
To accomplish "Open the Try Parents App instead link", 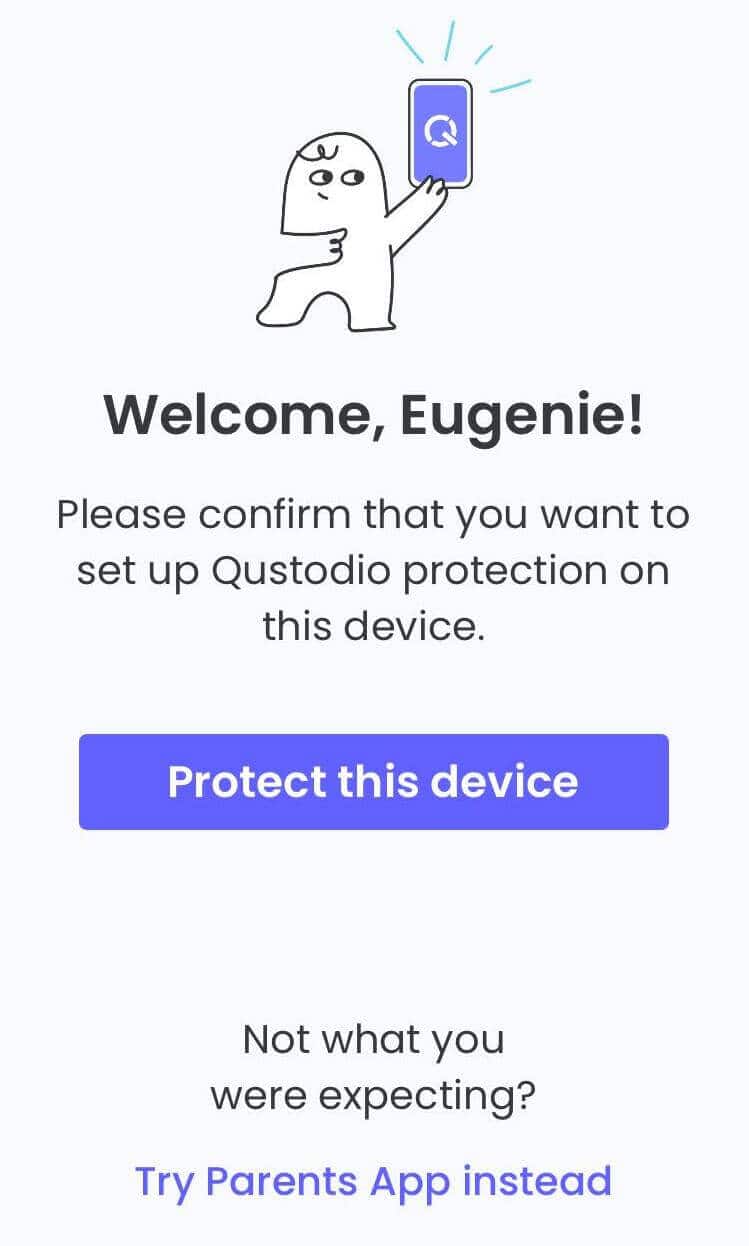I will 373,1181.
